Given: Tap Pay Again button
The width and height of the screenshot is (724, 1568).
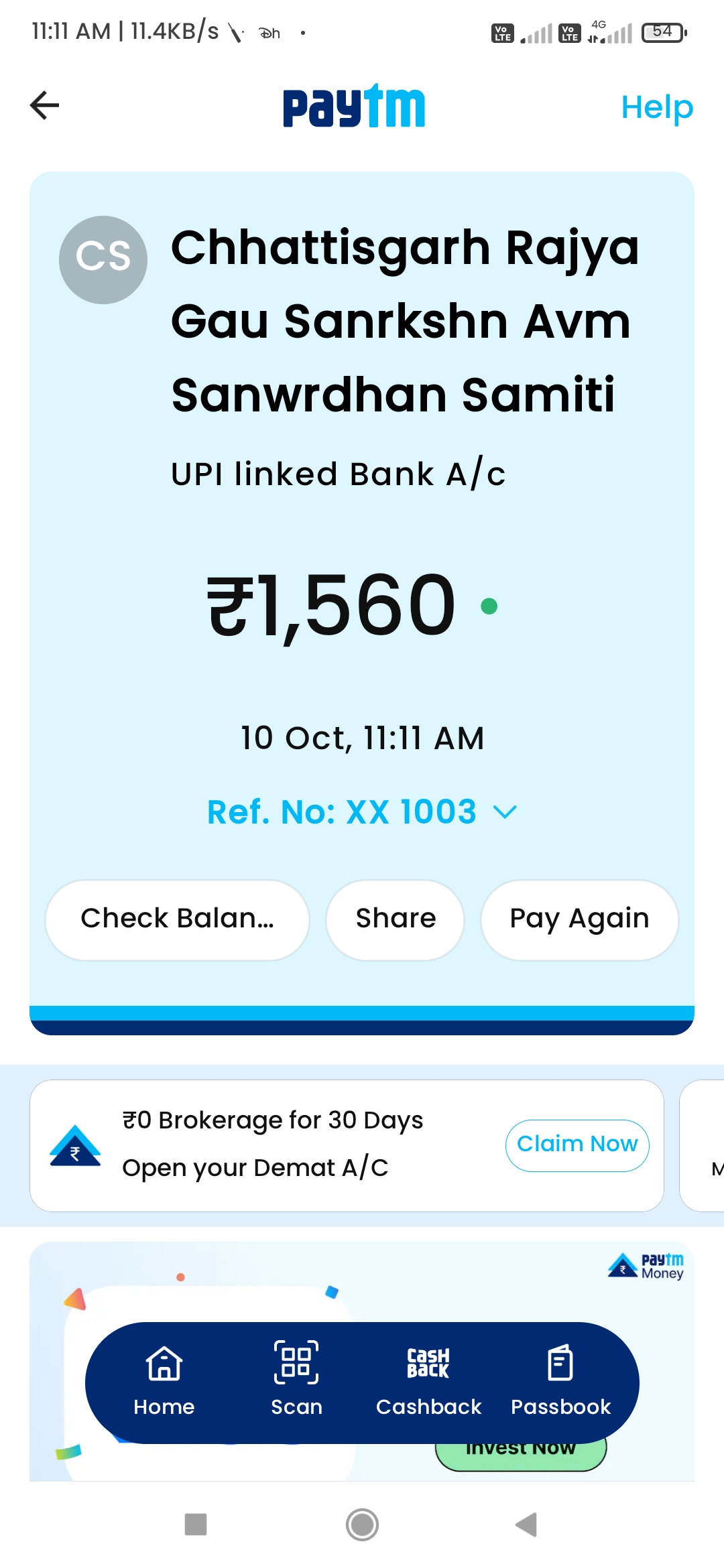Looking at the screenshot, I should point(579,919).
